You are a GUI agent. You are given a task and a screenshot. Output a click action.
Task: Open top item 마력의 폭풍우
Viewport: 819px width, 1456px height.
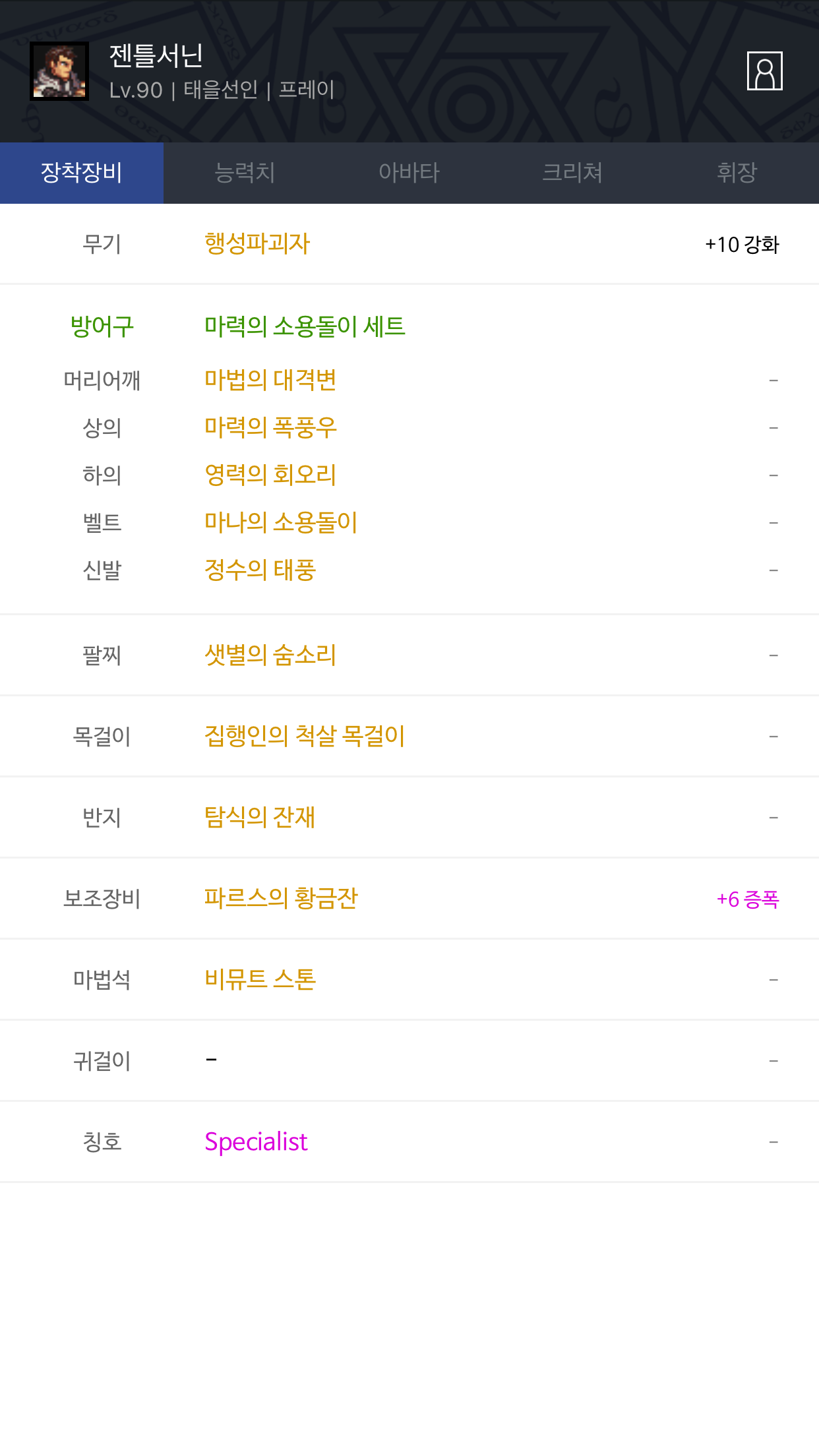270,427
